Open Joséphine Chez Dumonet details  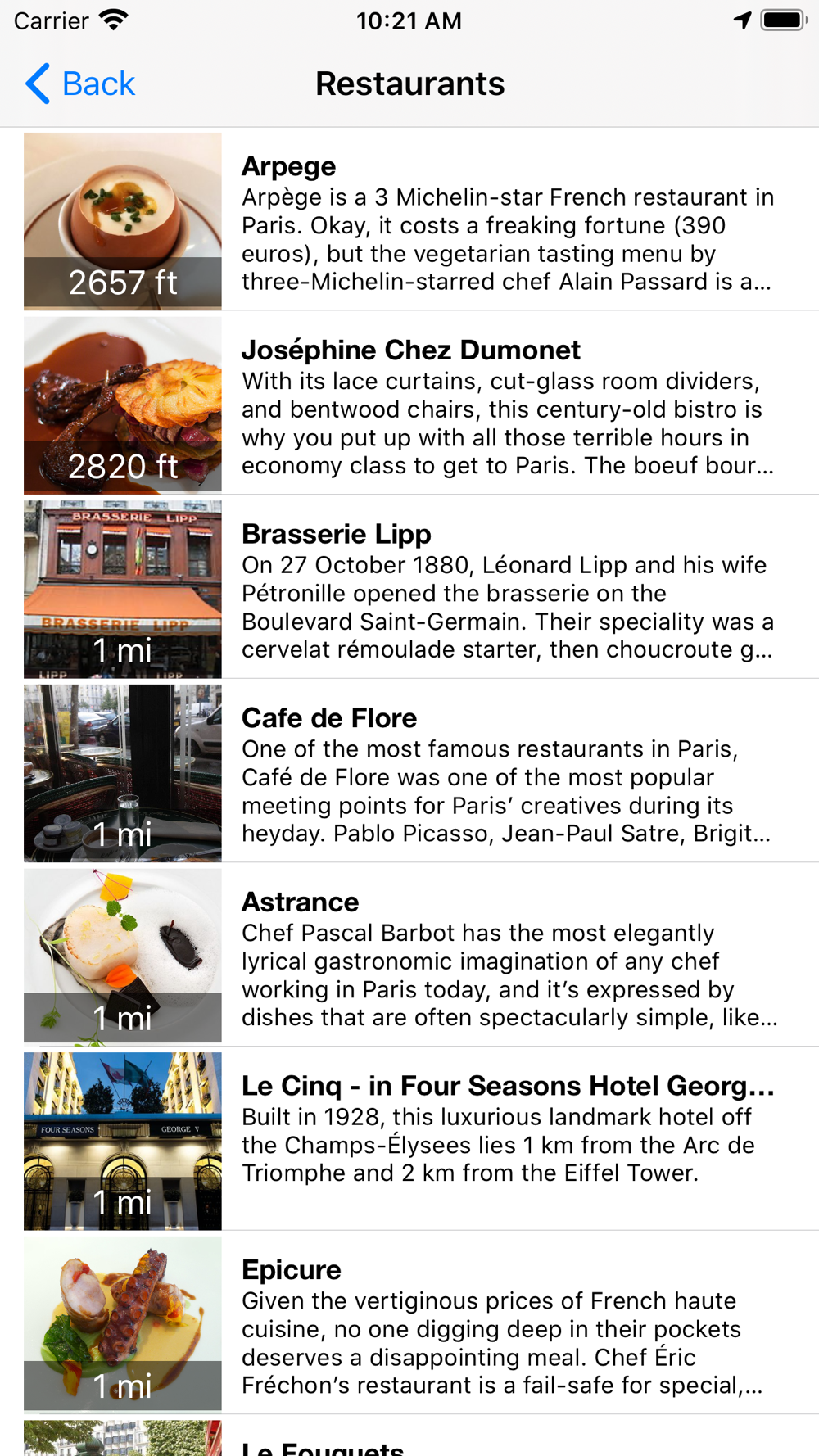click(x=409, y=403)
